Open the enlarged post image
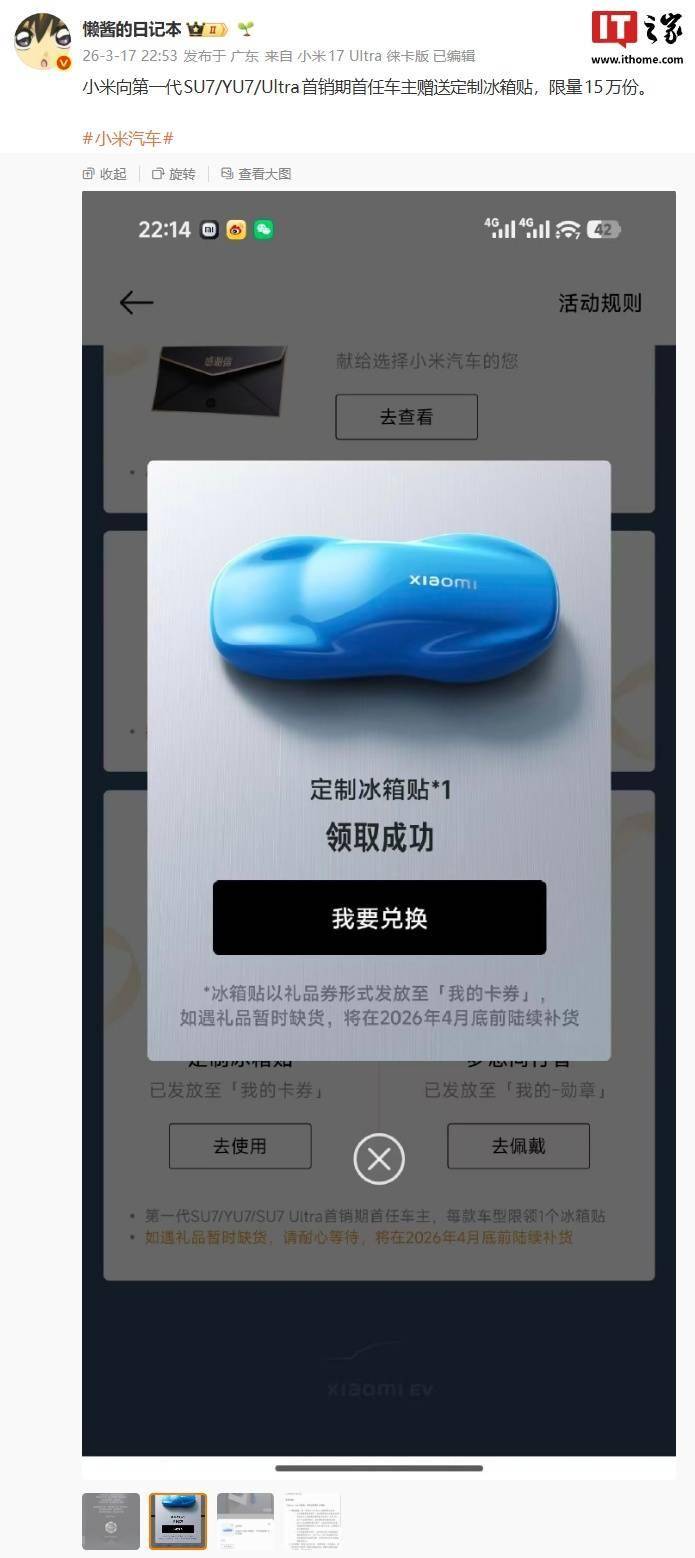This screenshot has height=1558, width=695. [378, 820]
